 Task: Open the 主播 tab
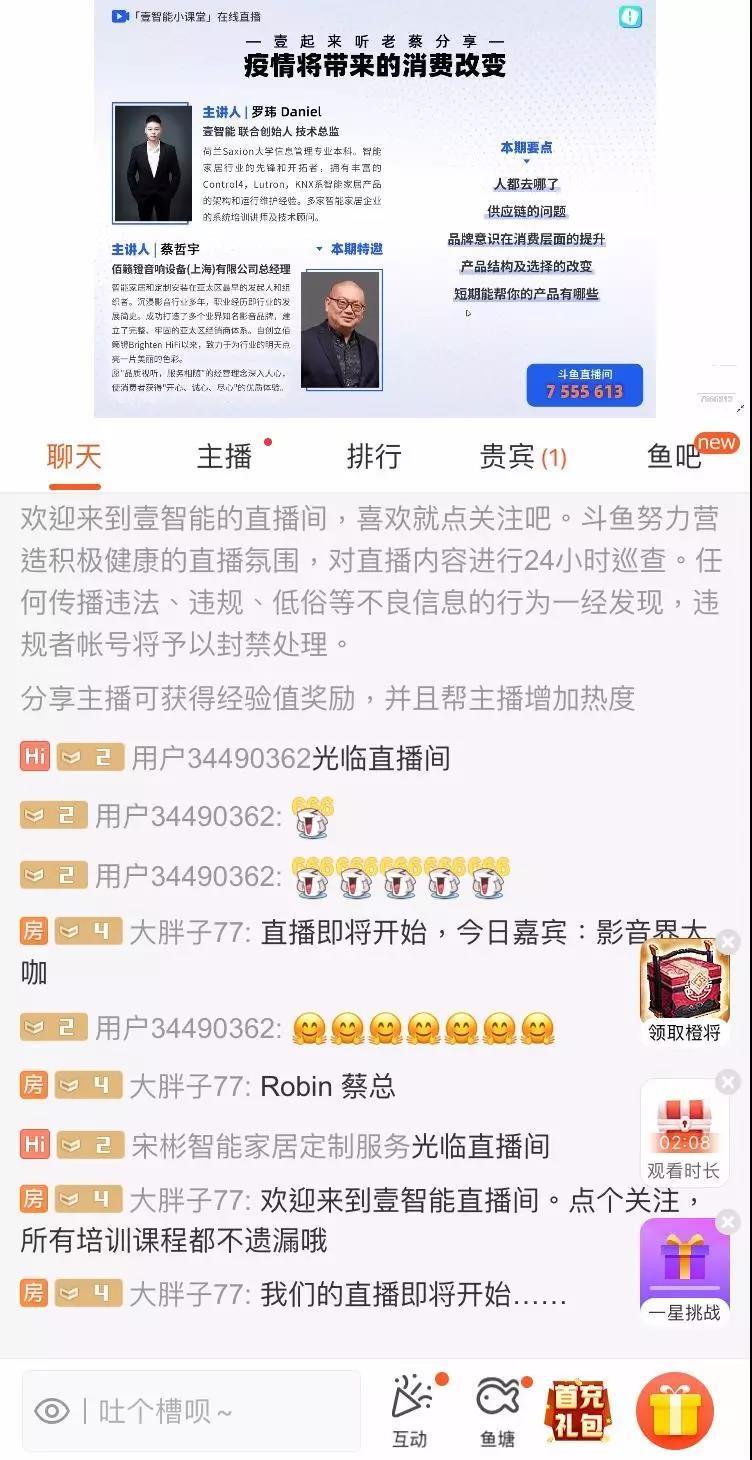click(x=224, y=458)
